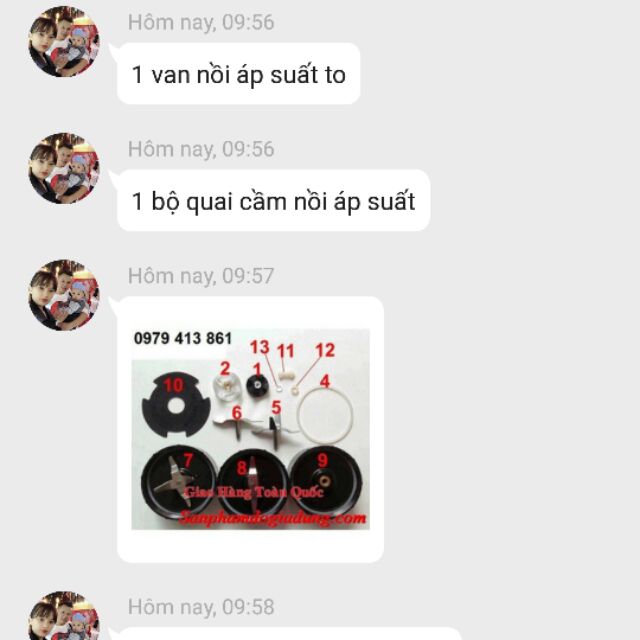Tap the avatar next to the 09:57 photo message
This screenshot has height=640, width=640.
coord(63,295)
